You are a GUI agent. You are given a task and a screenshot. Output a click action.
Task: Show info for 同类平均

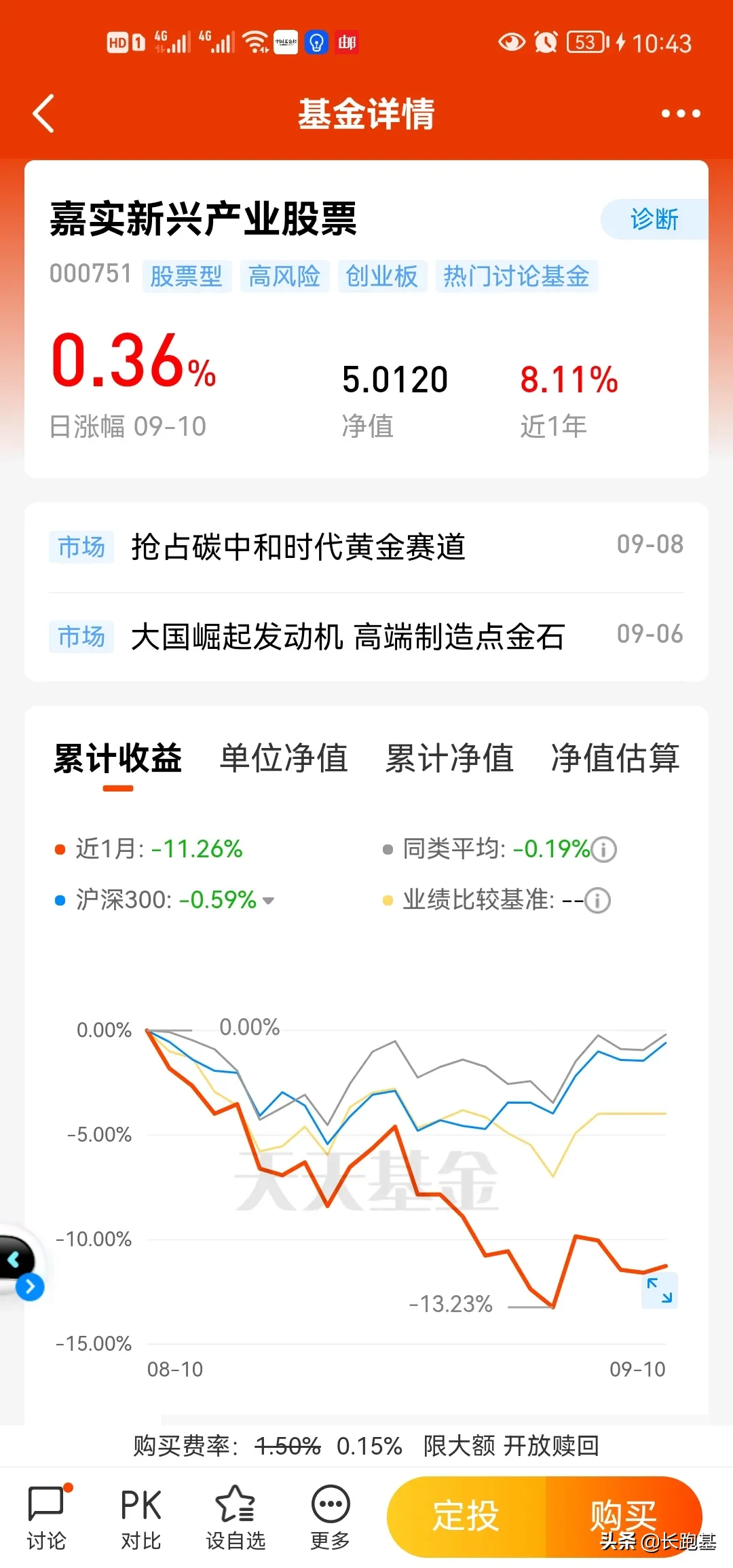[x=604, y=849]
